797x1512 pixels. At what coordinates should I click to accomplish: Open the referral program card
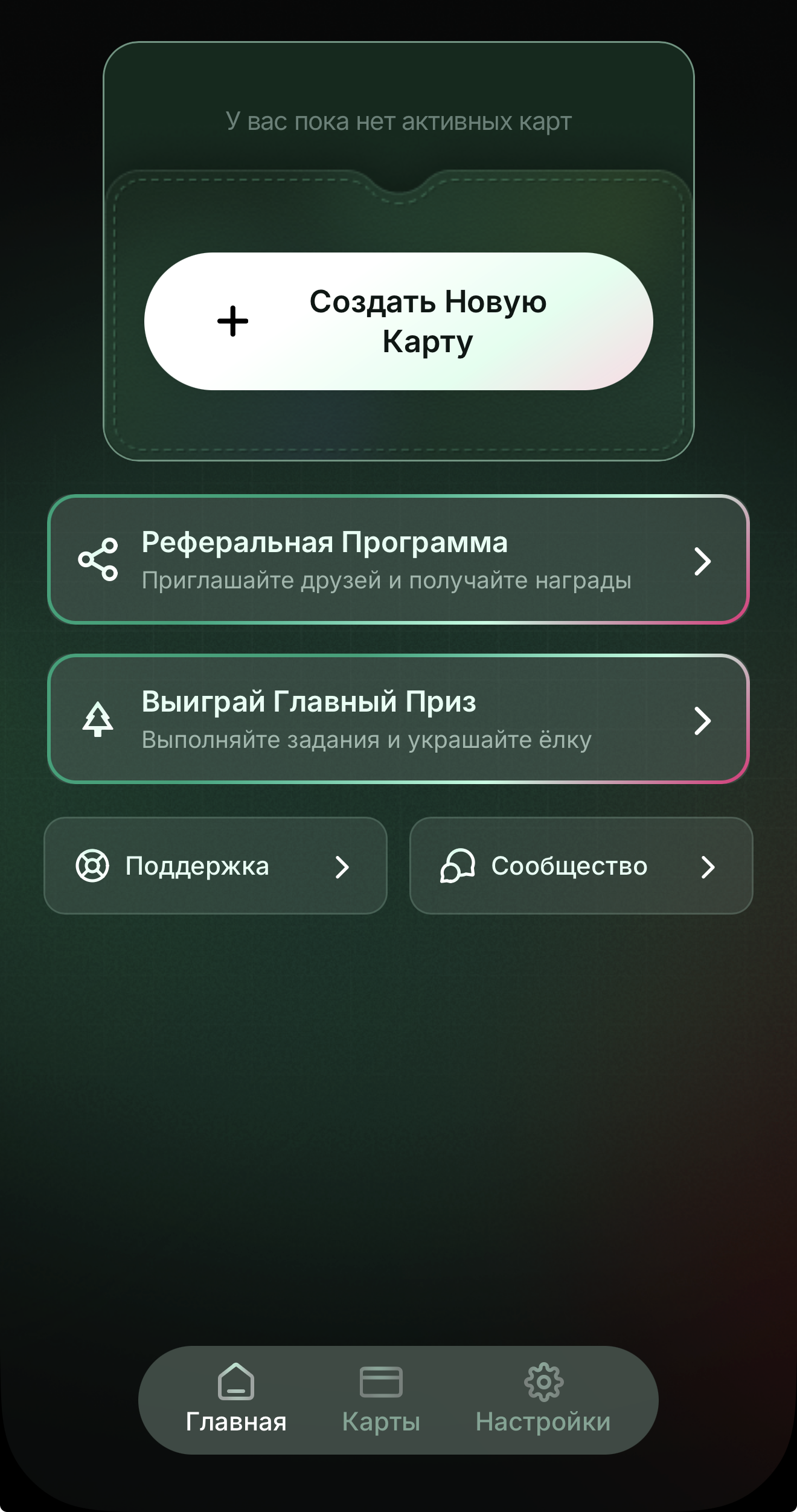coord(398,562)
